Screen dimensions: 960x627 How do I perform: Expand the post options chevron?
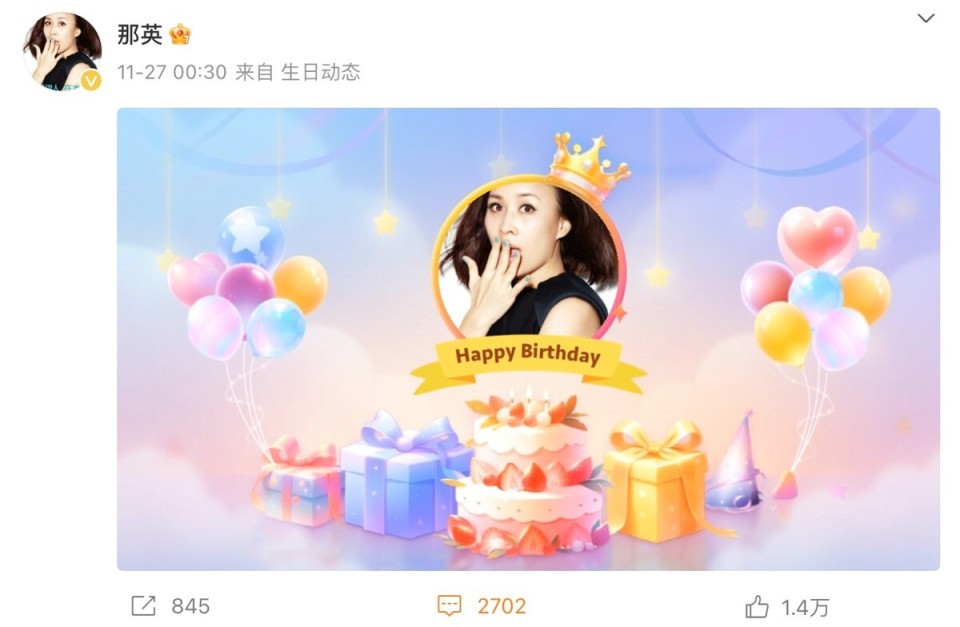pos(926,19)
